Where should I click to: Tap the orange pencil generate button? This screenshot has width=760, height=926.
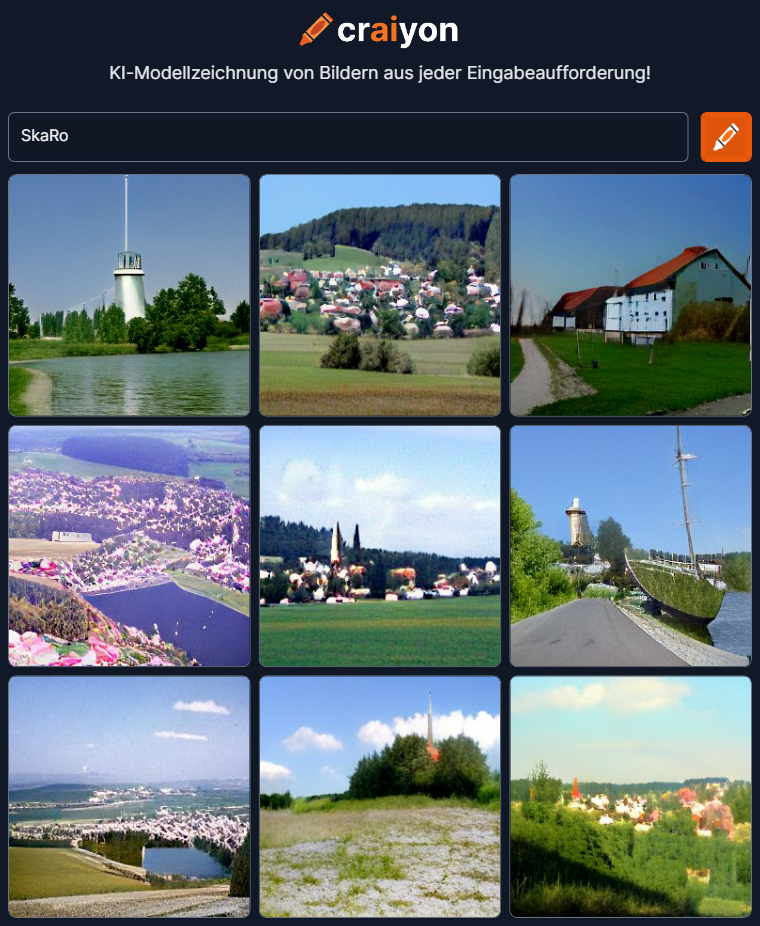tap(726, 137)
